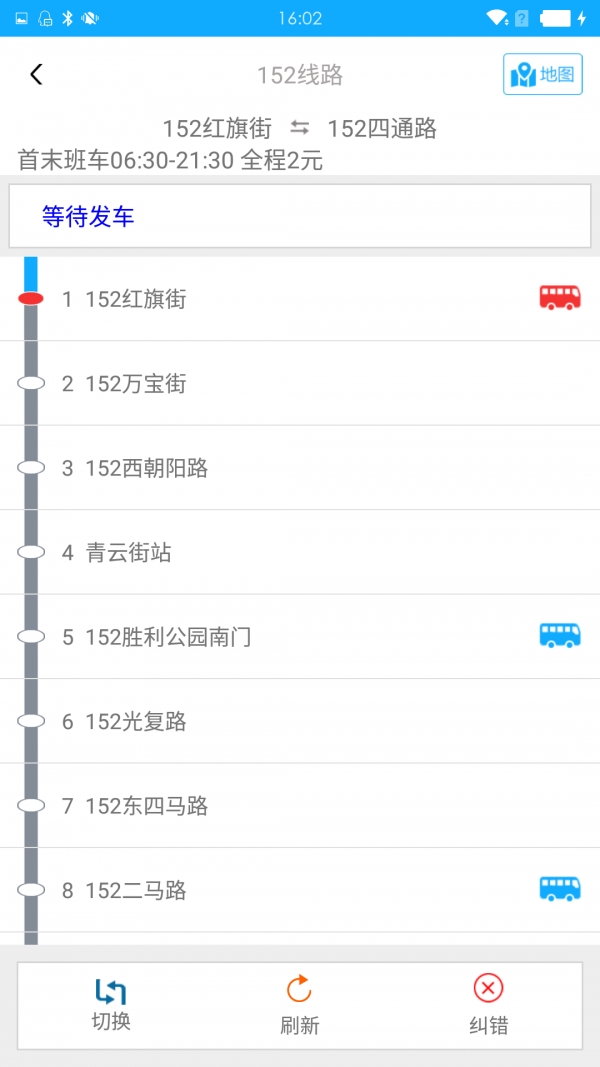Refresh bus positions with 刷新
600x1067 pixels.
pos(299,1005)
